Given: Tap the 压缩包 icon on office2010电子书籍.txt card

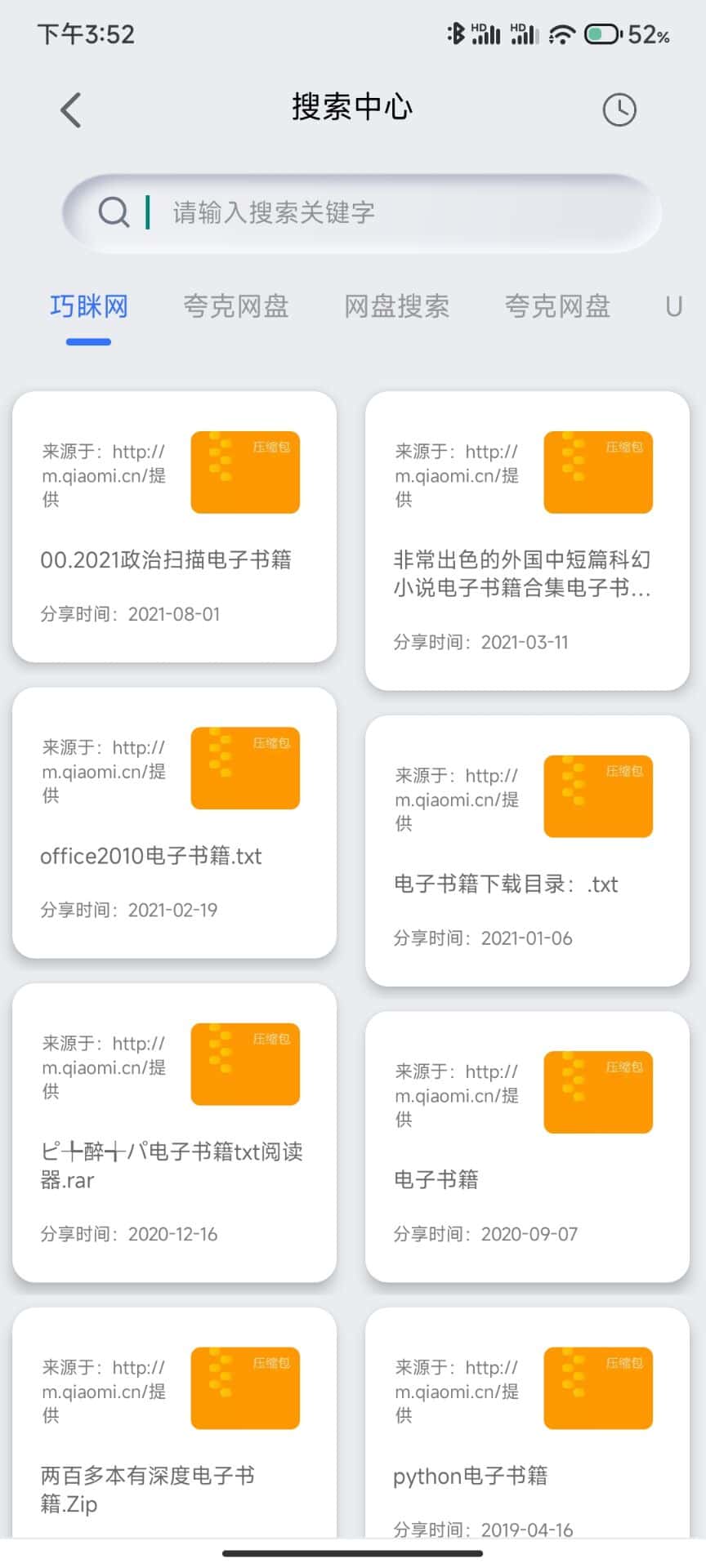Looking at the screenshot, I should click(x=244, y=767).
